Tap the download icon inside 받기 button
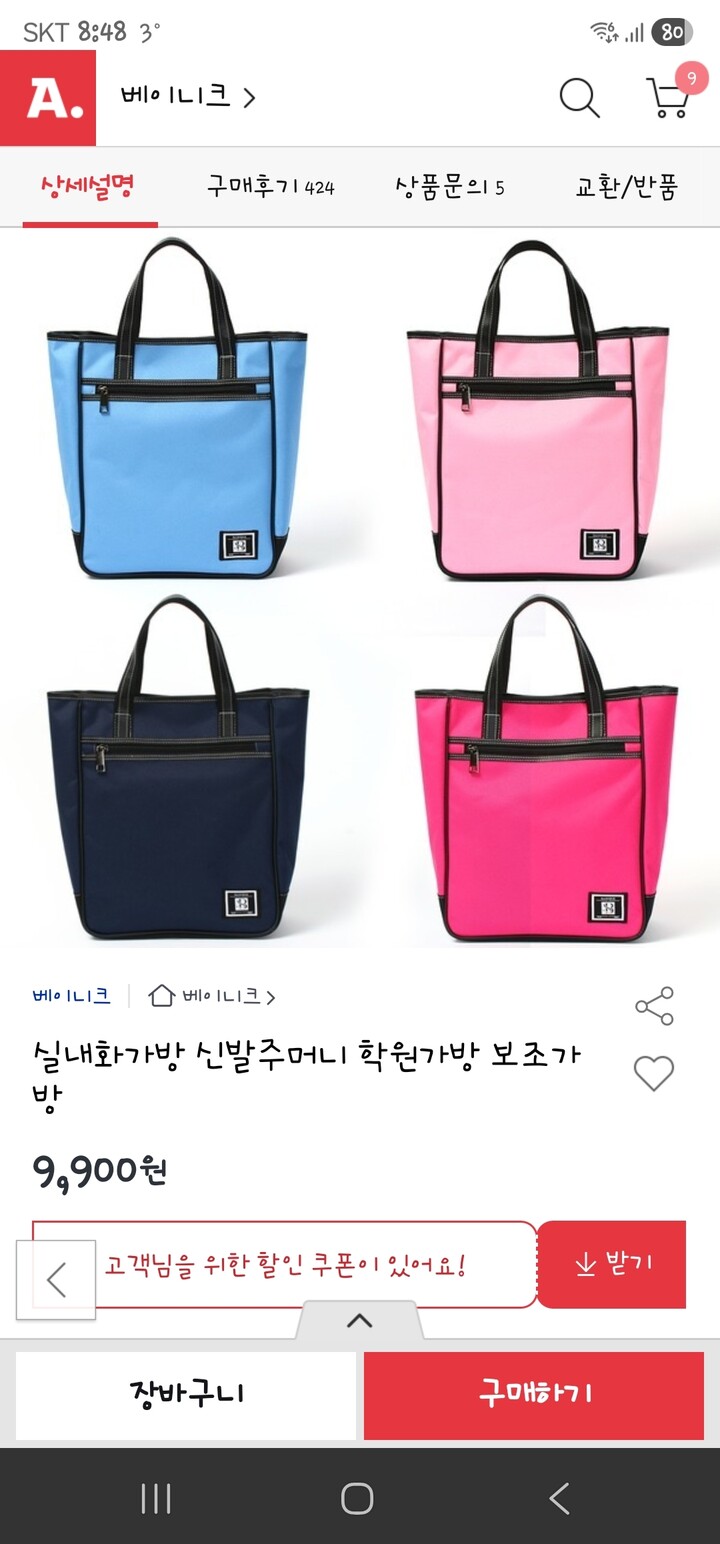The height and width of the screenshot is (1544, 720). (585, 1263)
